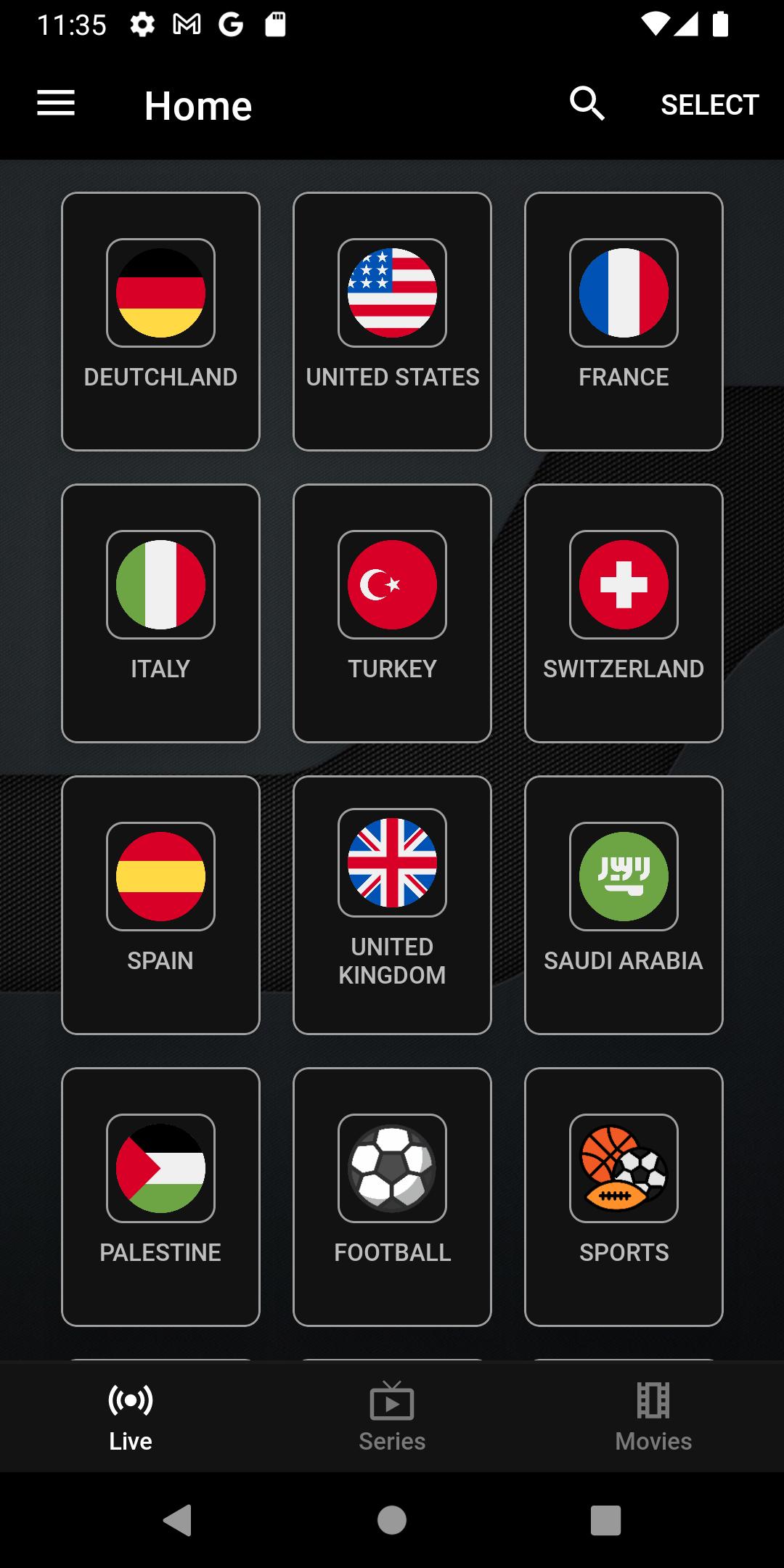
Task: Tap the SELECT button
Action: pos(709,105)
